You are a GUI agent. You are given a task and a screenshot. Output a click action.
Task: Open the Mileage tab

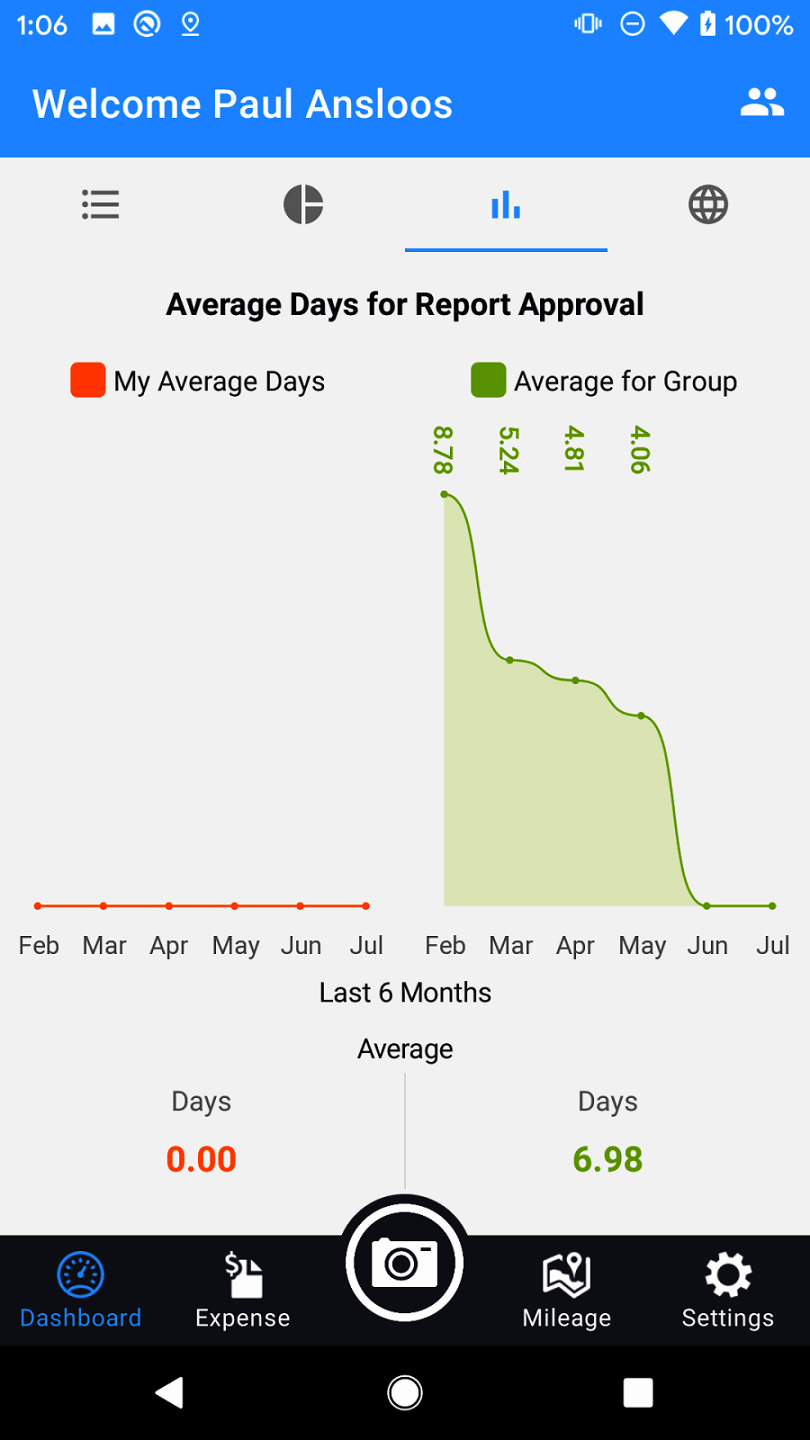pyautogui.click(x=567, y=1291)
